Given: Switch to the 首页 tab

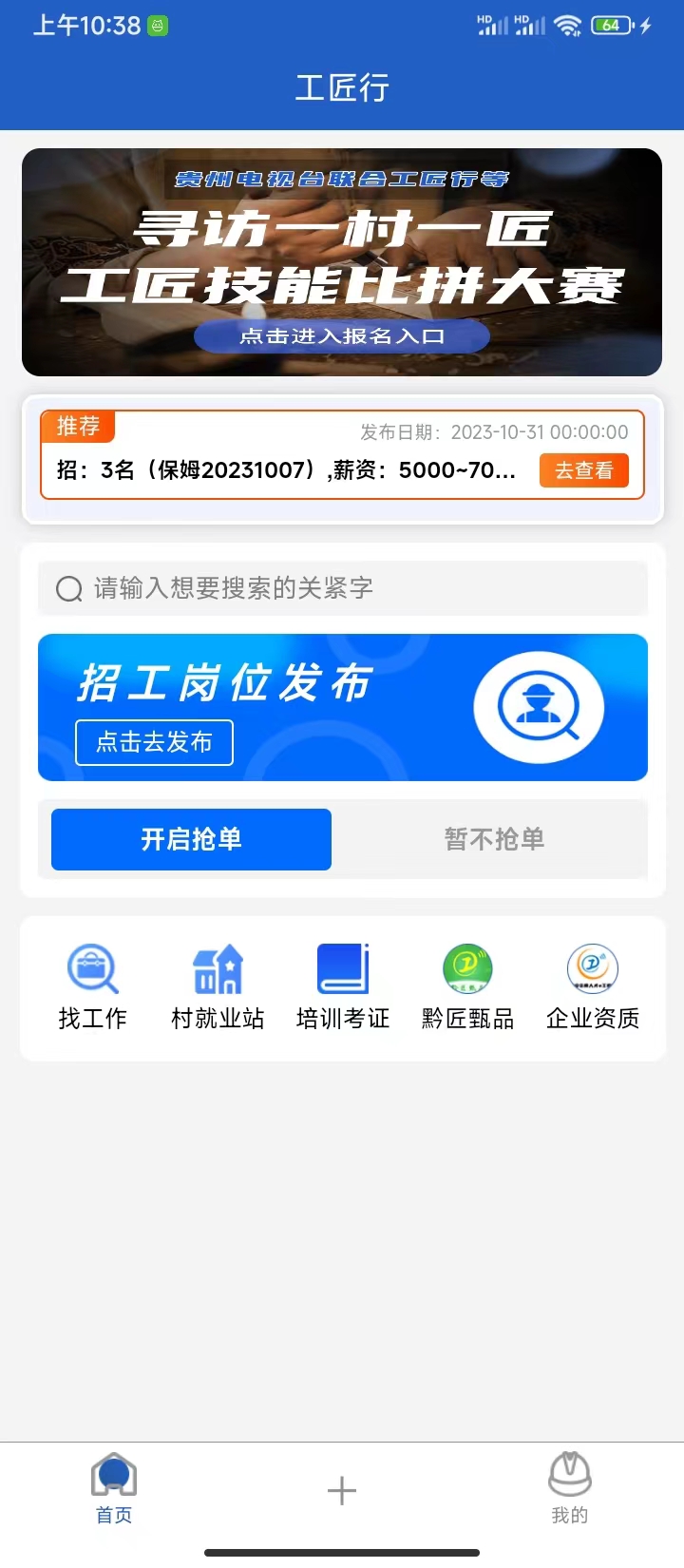Looking at the screenshot, I should click(114, 1490).
